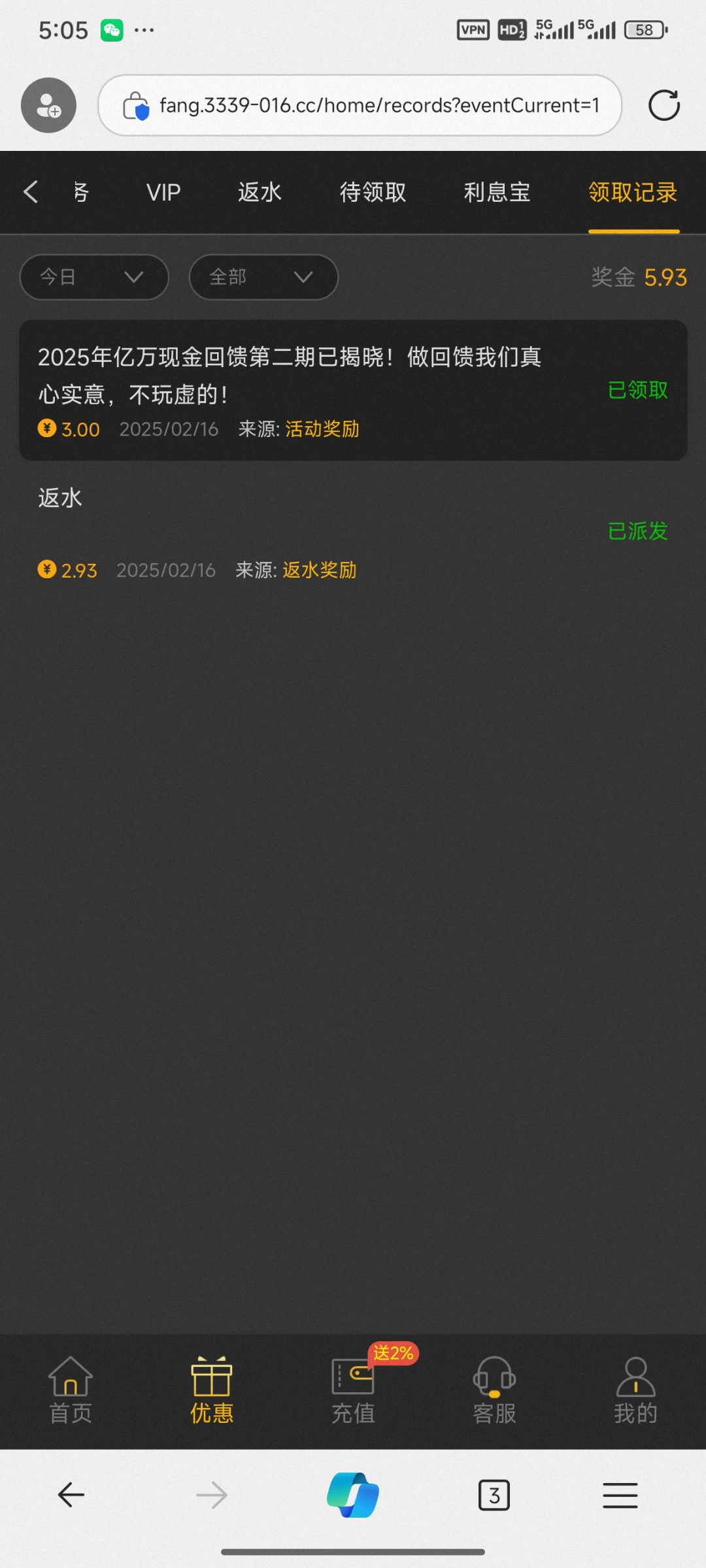Open the browser profile avatar

pyautogui.click(x=48, y=105)
